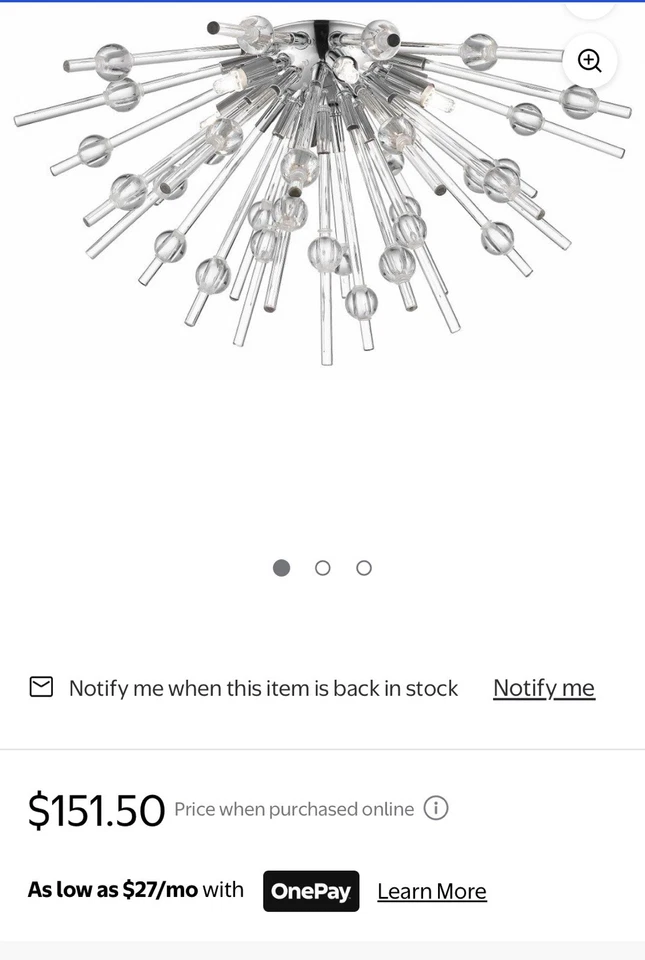Open the price info icon

click(436, 808)
